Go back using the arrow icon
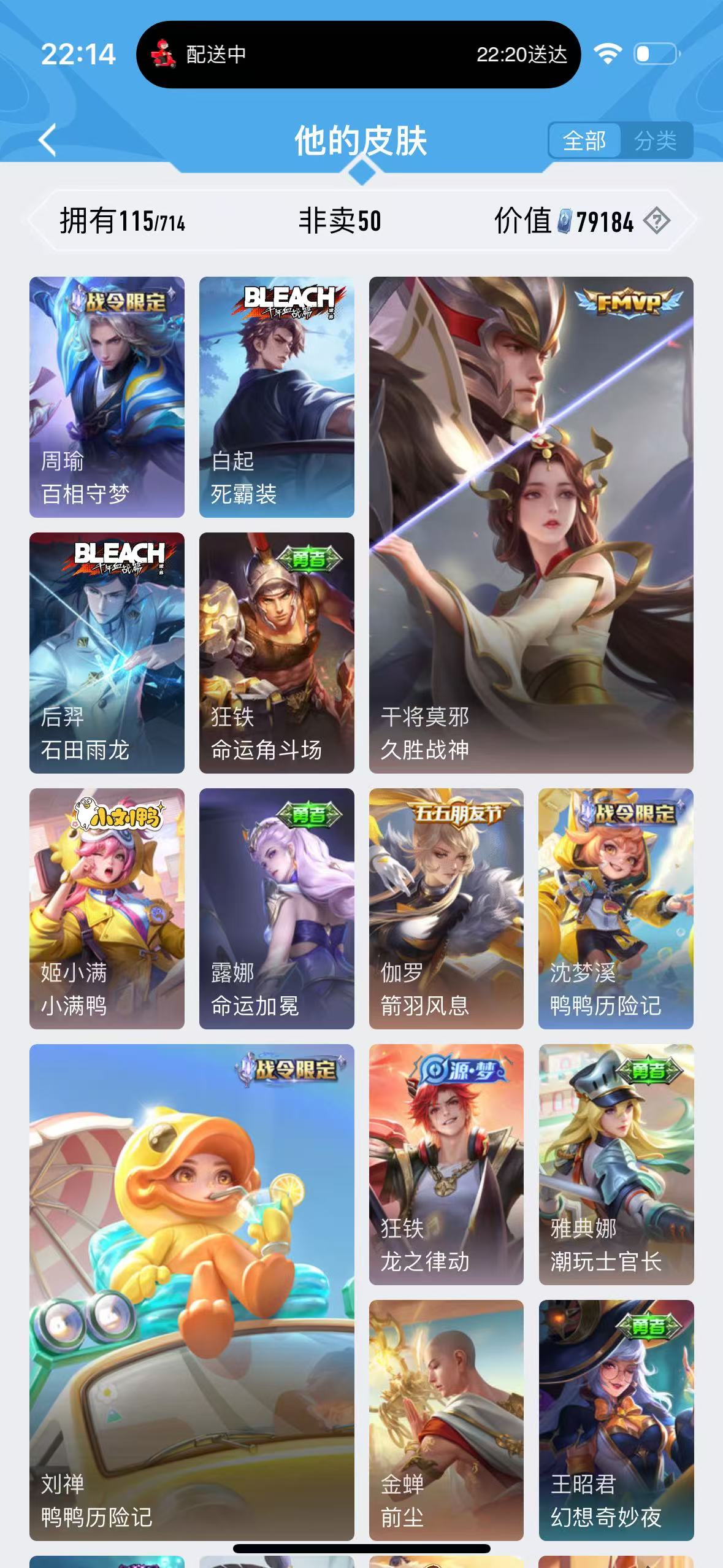The image size is (723, 1568). point(48,140)
